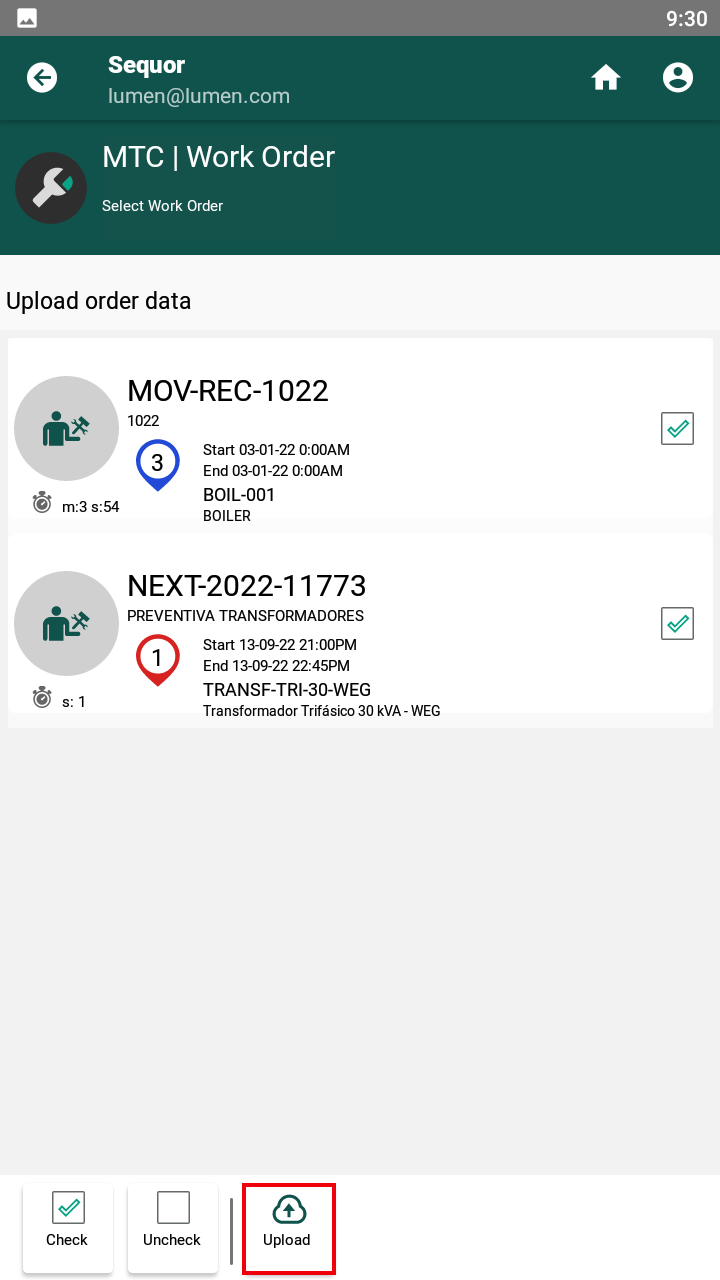
Task: Open the user profile icon
Action: tap(678, 77)
